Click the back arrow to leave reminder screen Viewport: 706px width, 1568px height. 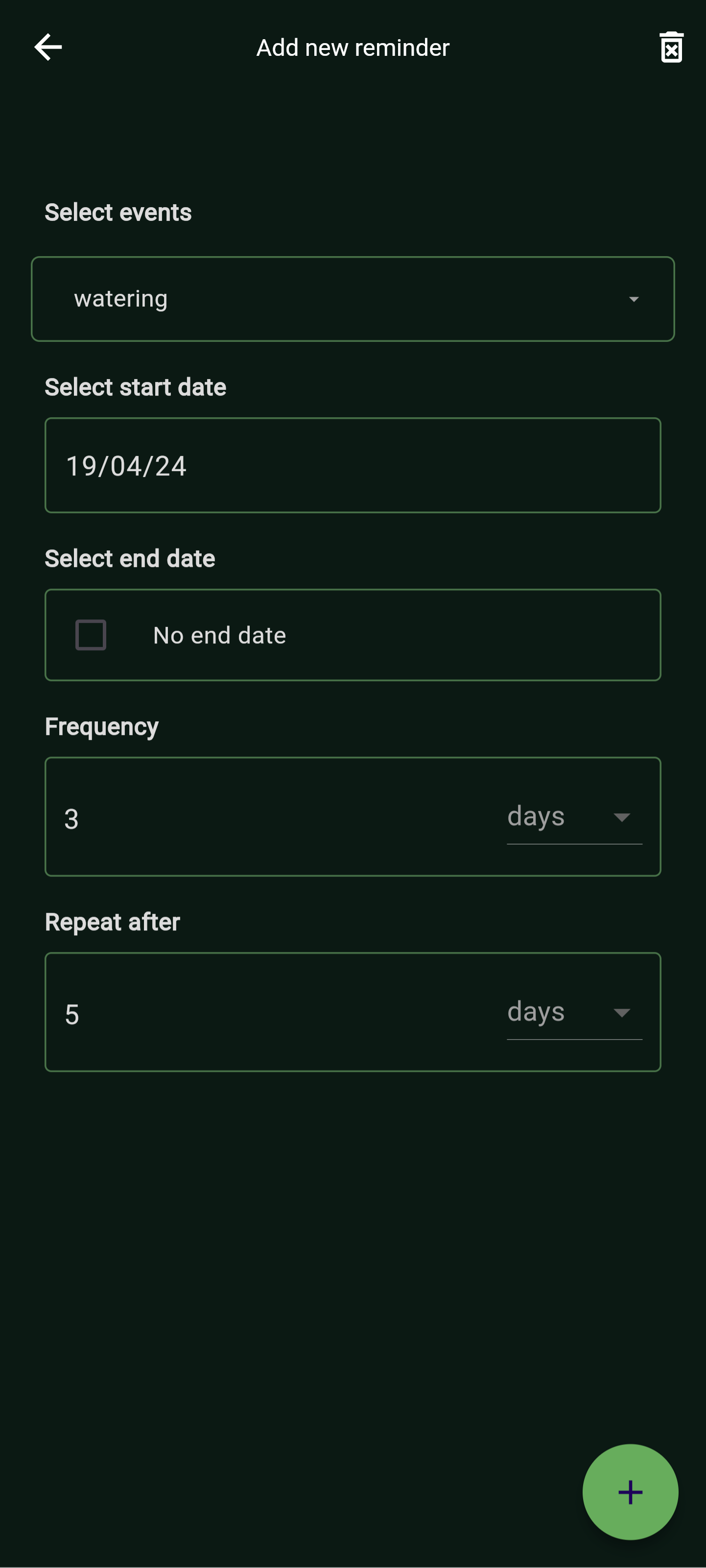(47, 47)
